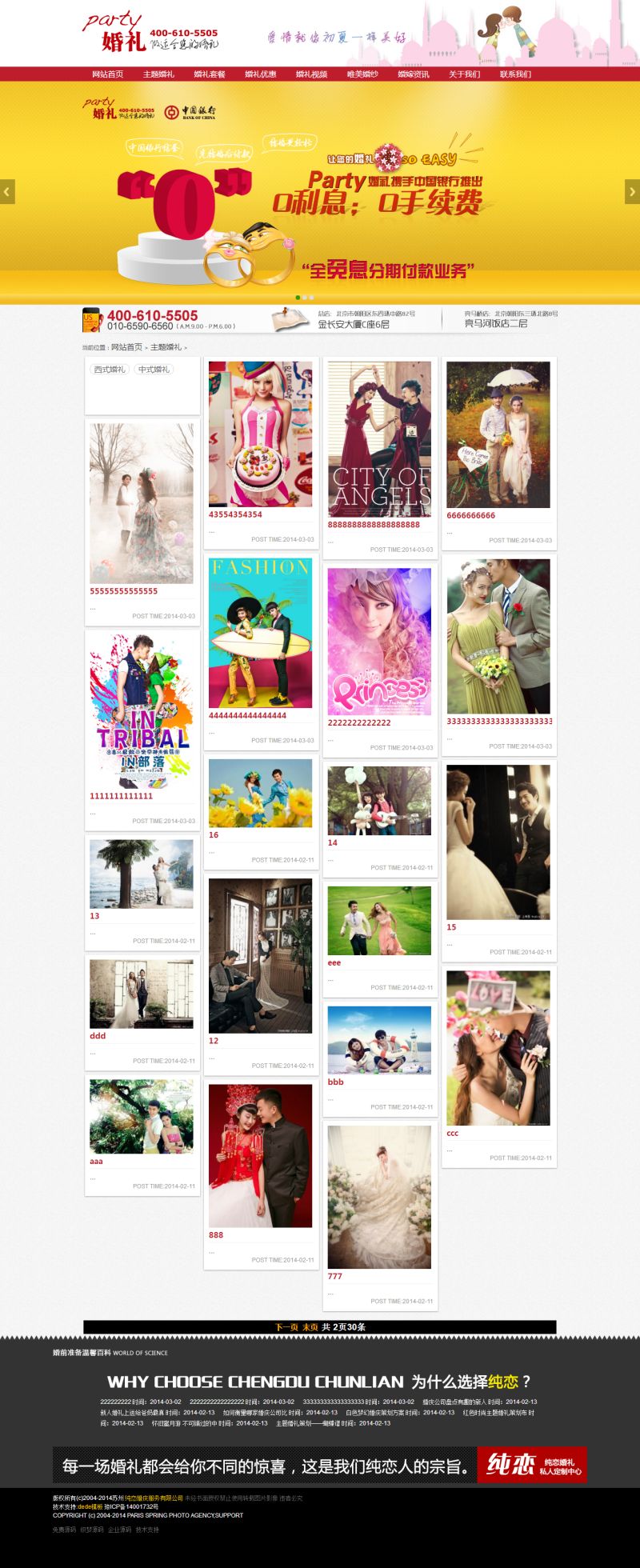Jump to last page via 末页
The width and height of the screenshot is (640, 1568).
310,1326
